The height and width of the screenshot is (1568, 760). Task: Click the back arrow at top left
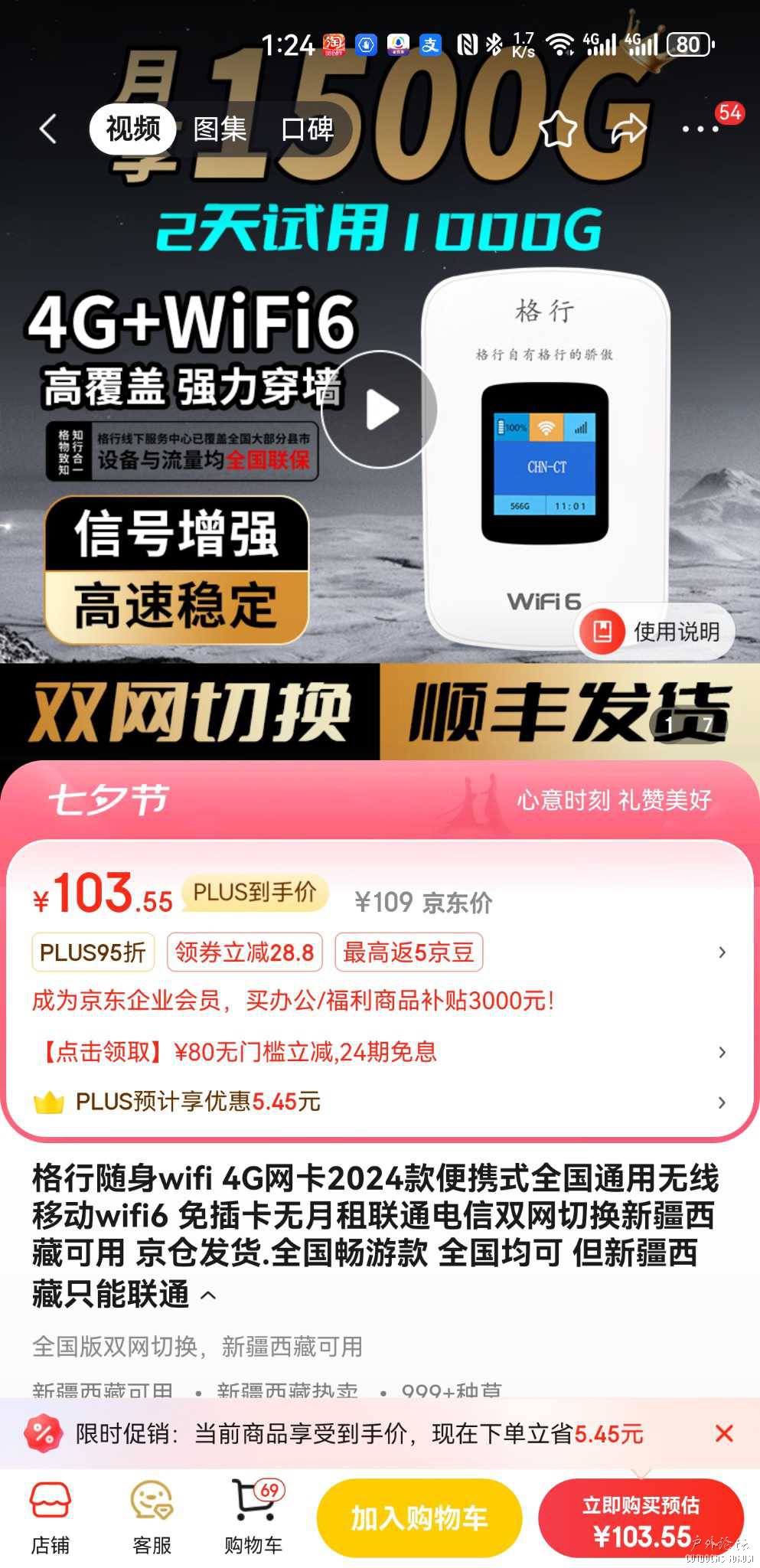47,128
